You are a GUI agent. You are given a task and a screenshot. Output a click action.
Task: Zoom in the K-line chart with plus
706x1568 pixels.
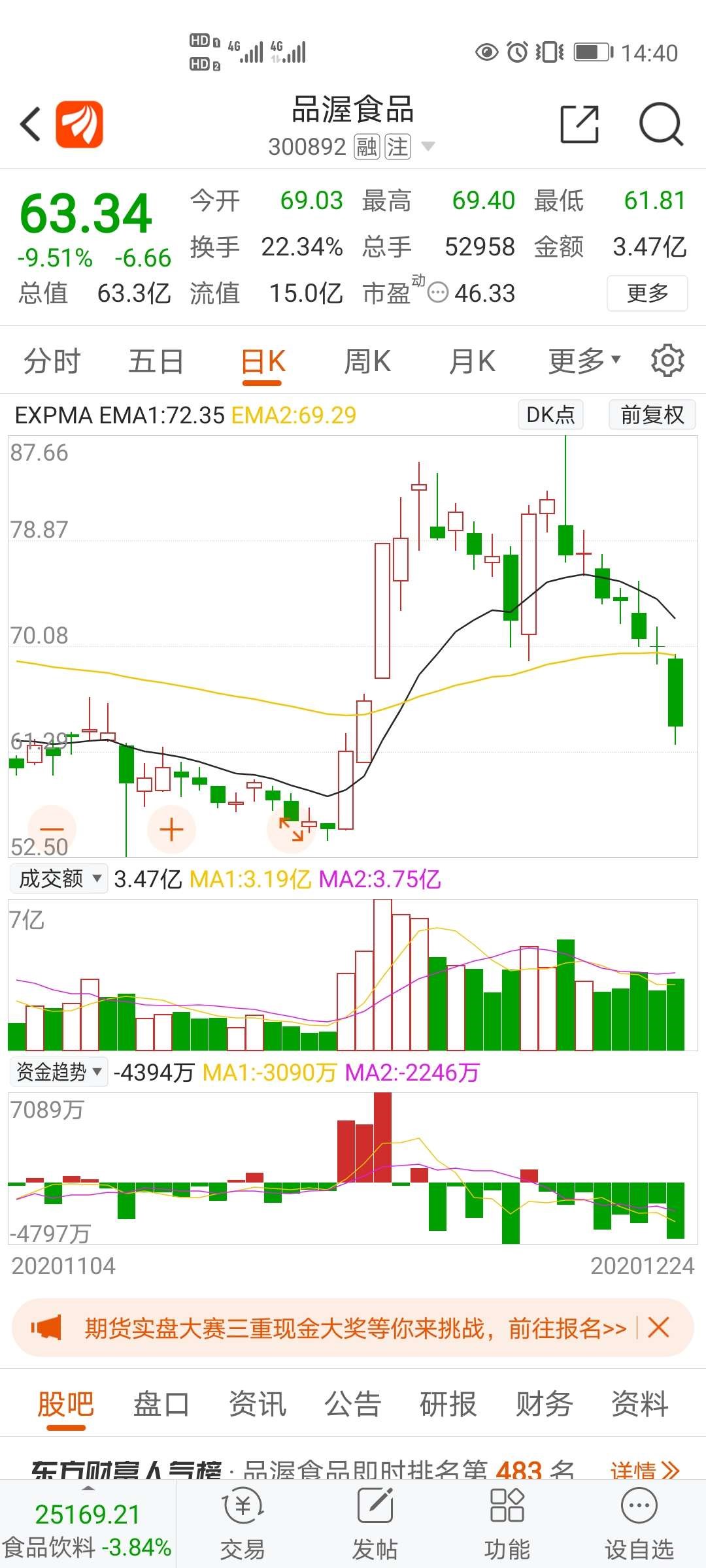171,830
